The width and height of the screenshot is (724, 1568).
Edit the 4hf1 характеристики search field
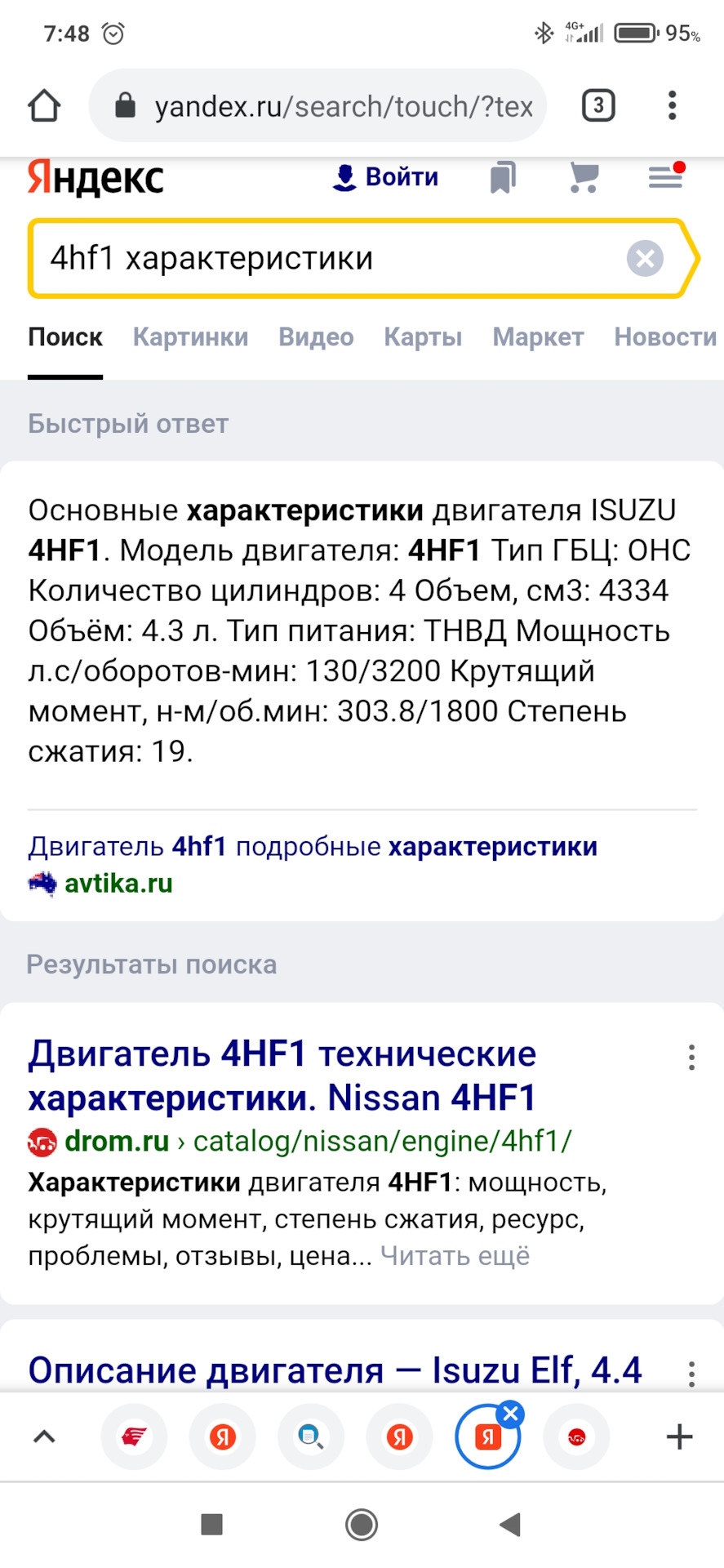click(326, 259)
